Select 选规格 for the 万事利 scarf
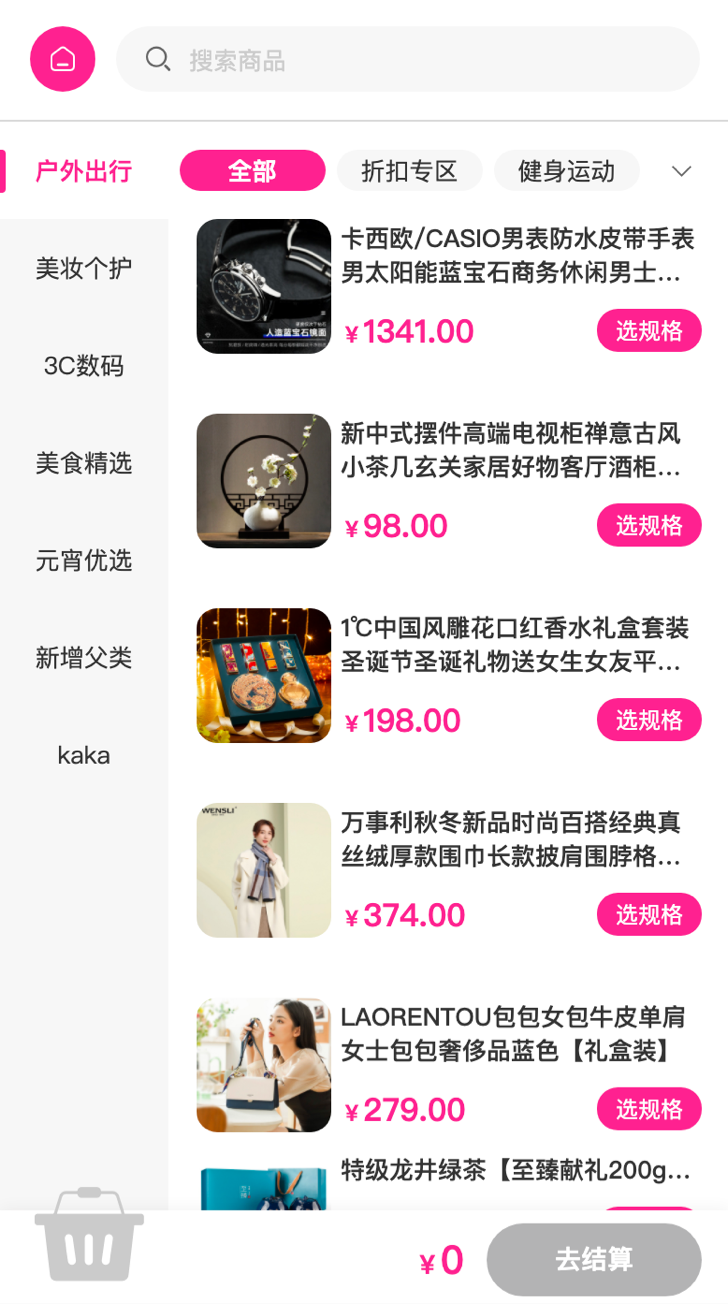The height and width of the screenshot is (1304, 728). click(649, 914)
